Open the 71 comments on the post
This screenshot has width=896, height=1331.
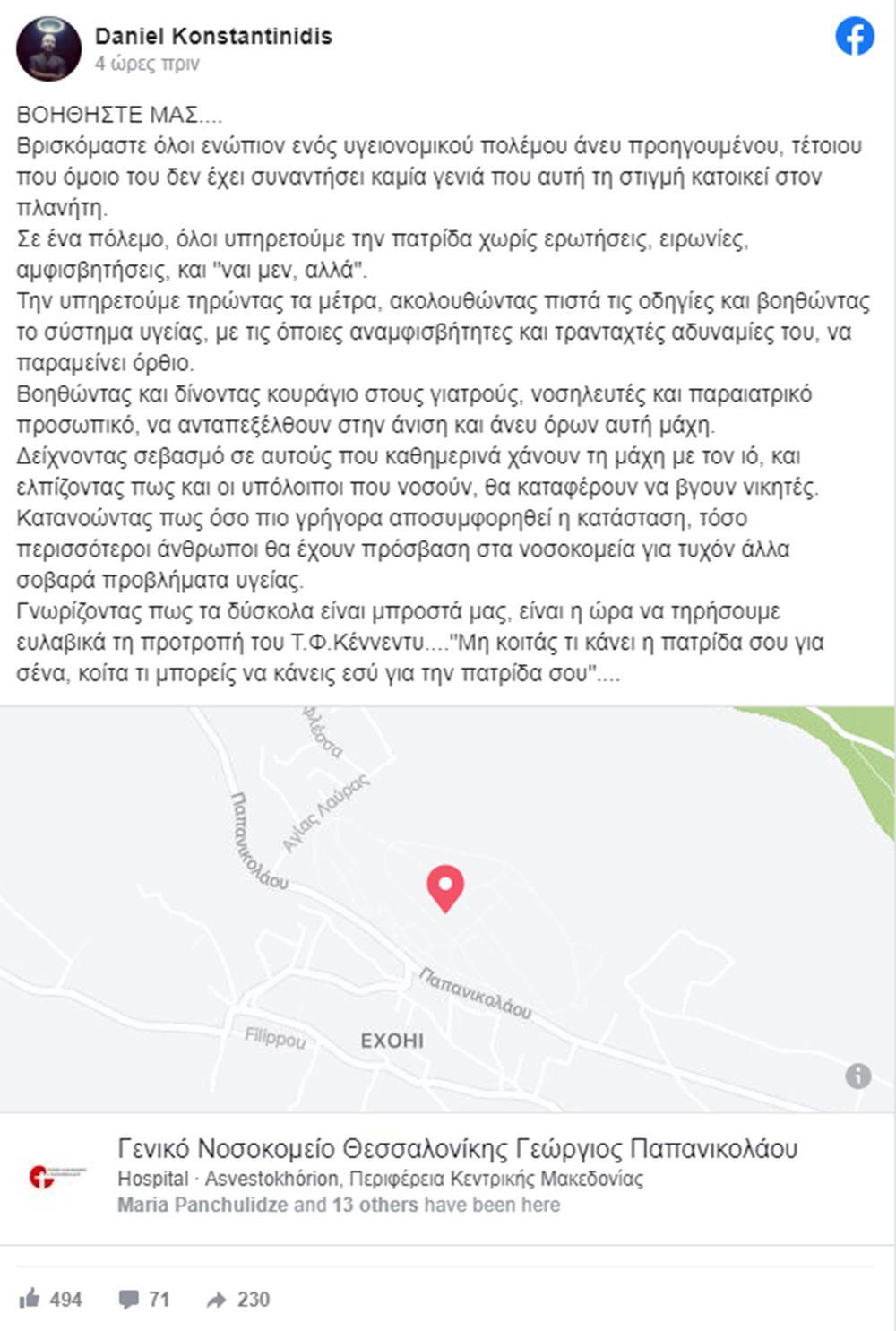click(x=131, y=1299)
